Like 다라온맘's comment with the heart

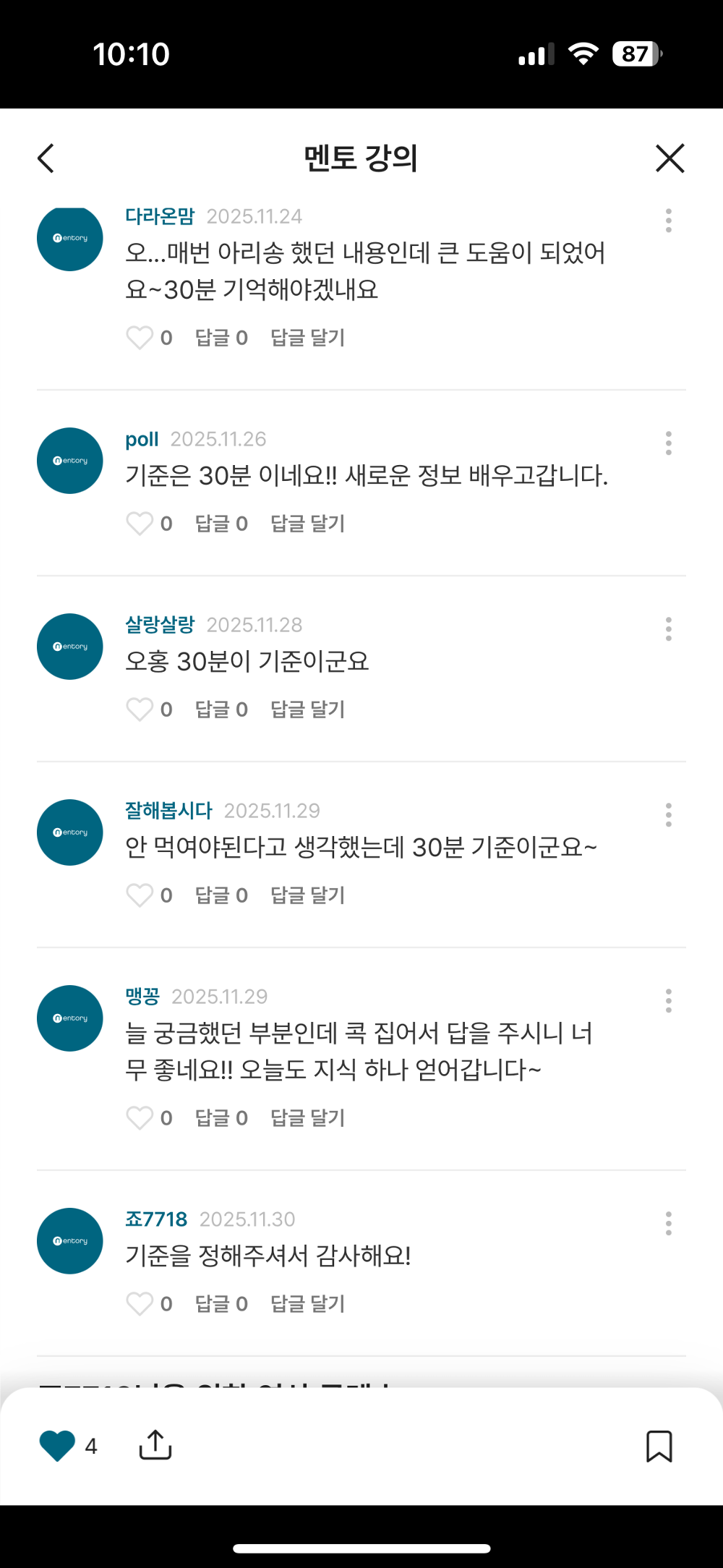coord(140,337)
